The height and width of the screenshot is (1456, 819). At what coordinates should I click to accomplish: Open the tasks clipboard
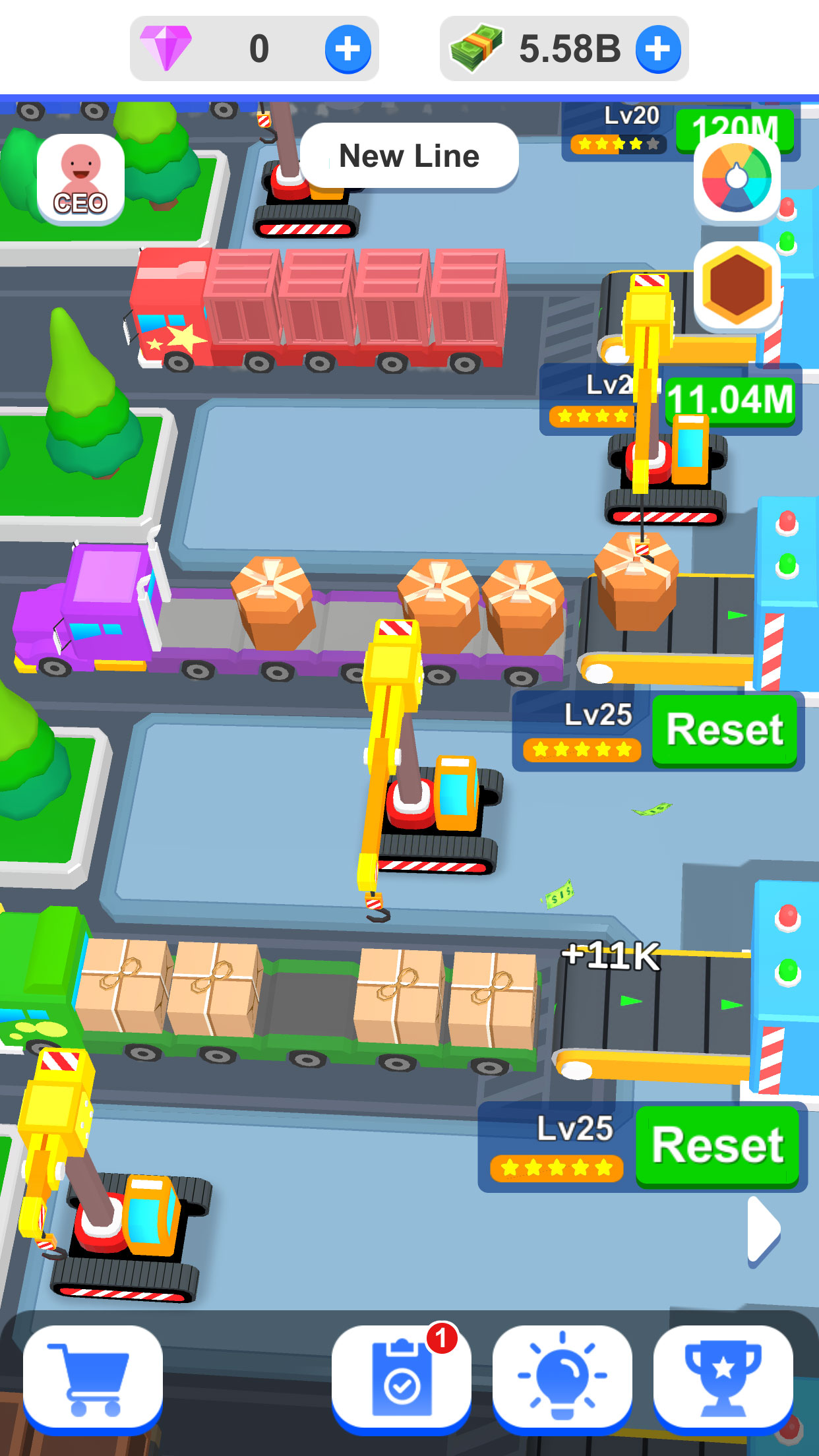tap(401, 1379)
